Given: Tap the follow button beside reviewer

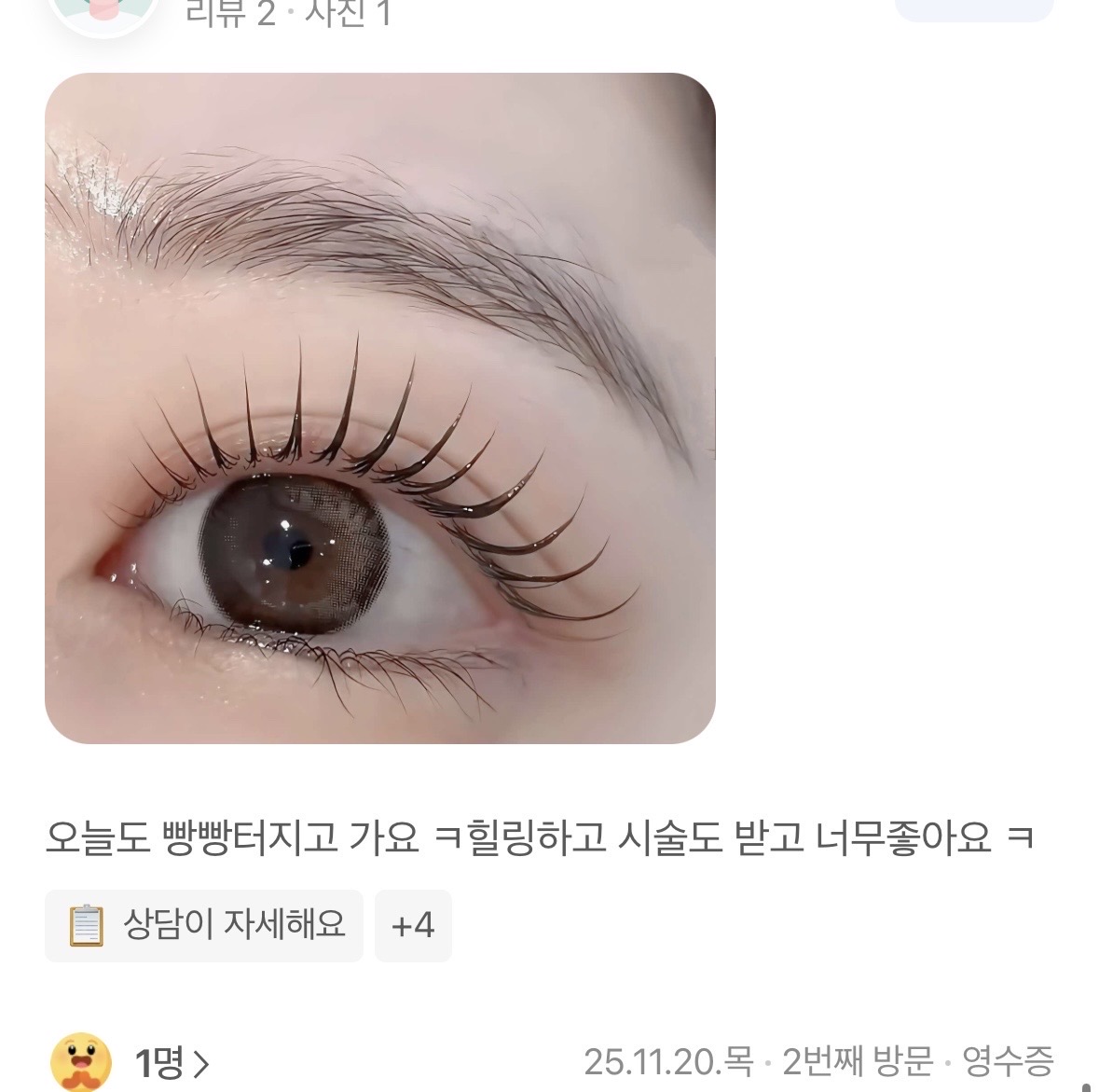Looking at the screenshot, I should 973,7.
